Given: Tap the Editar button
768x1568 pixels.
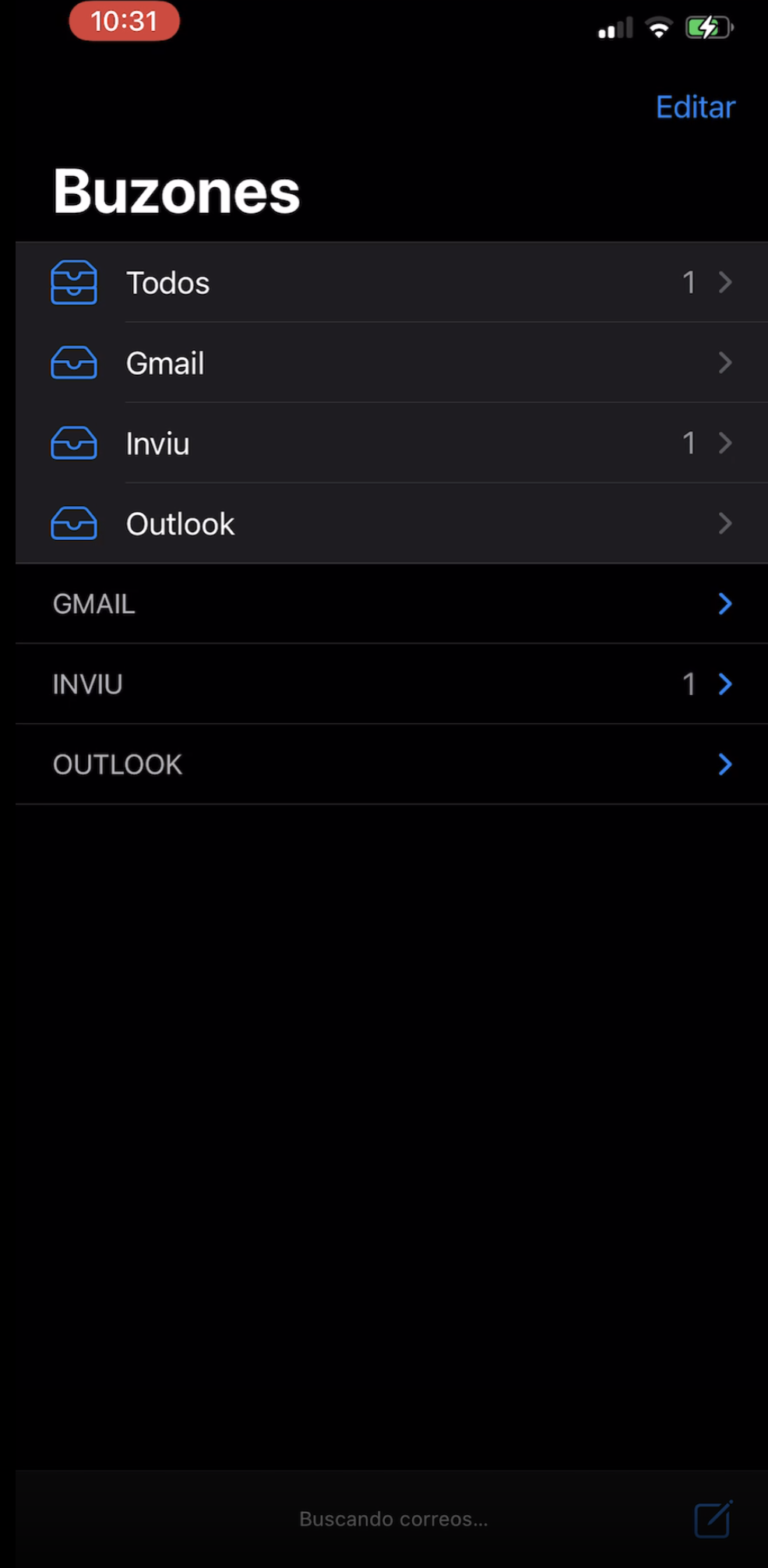Looking at the screenshot, I should 695,107.
